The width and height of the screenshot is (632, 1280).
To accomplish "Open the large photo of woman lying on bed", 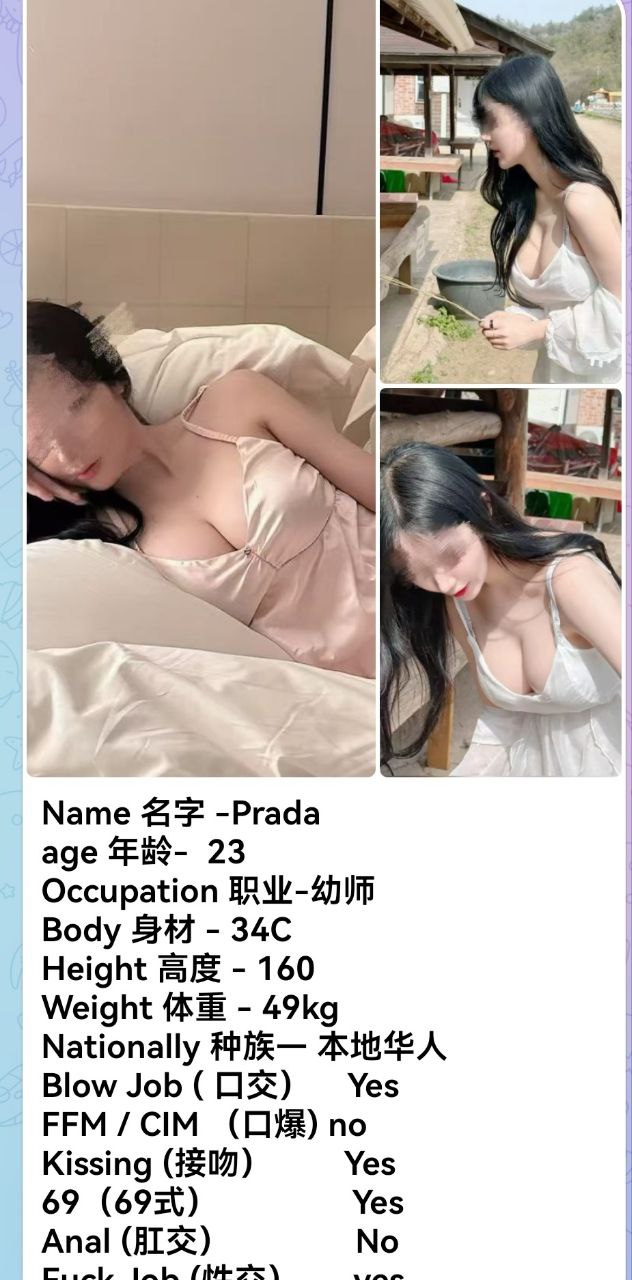I will point(201,388).
